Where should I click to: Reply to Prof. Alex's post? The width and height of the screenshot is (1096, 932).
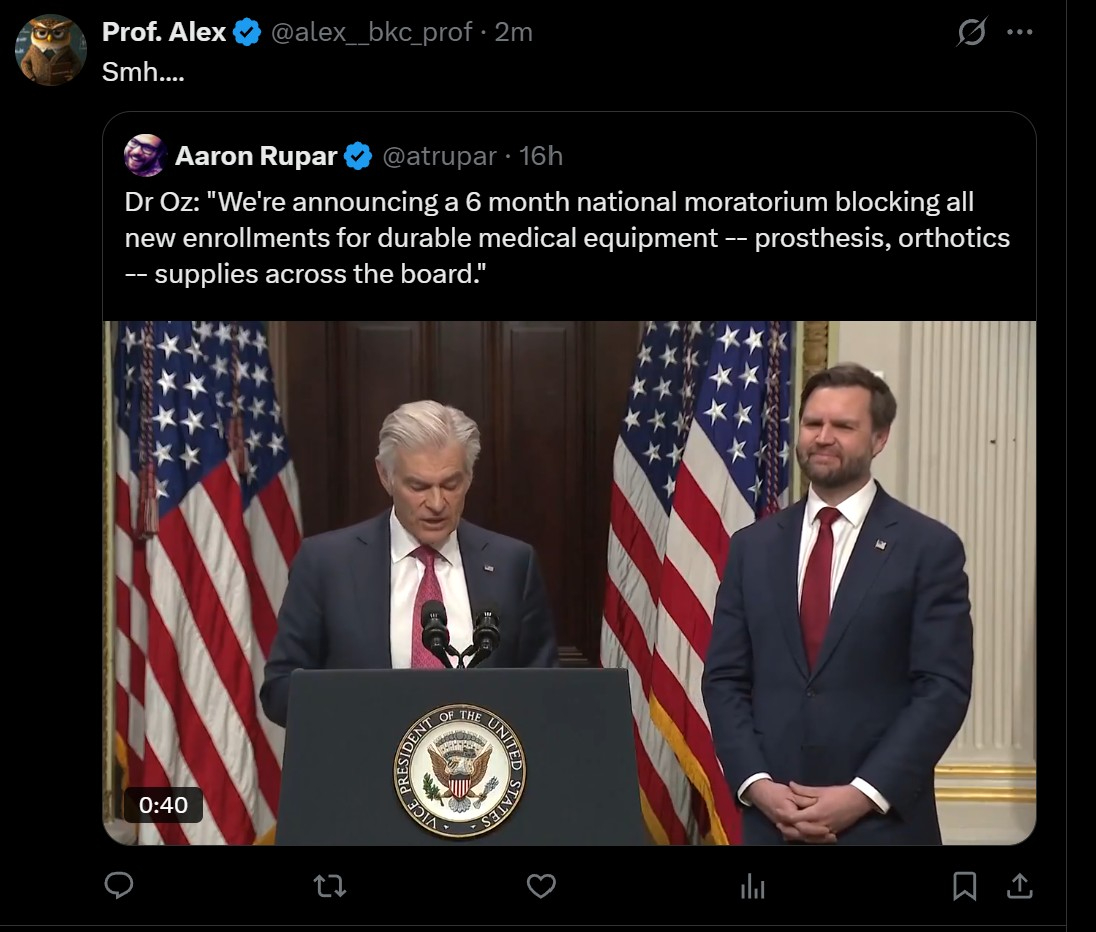pyautogui.click(x=120, y=885)
